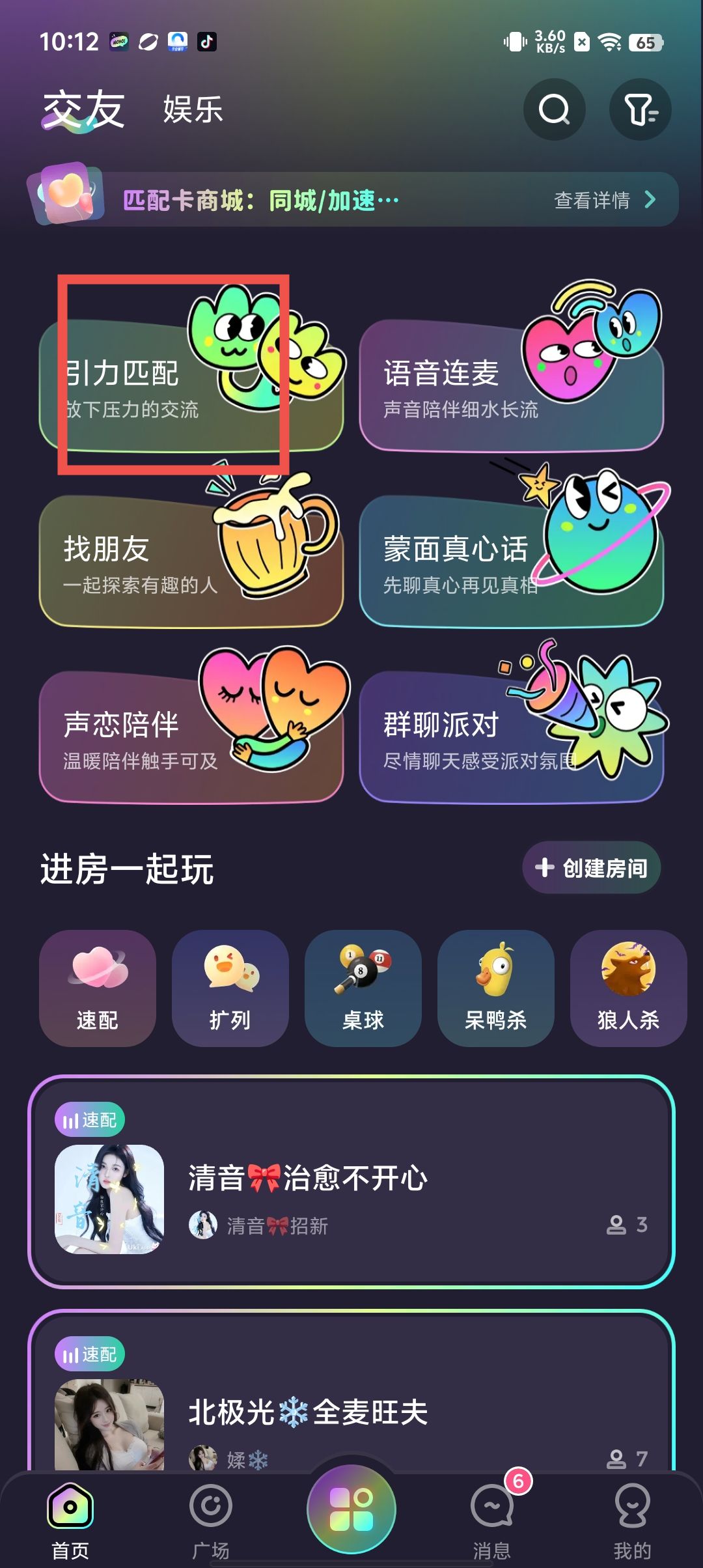Switch to the 娱乐 tab
703x1568 pixels.
pyautogui.click(x=193, y=109)
